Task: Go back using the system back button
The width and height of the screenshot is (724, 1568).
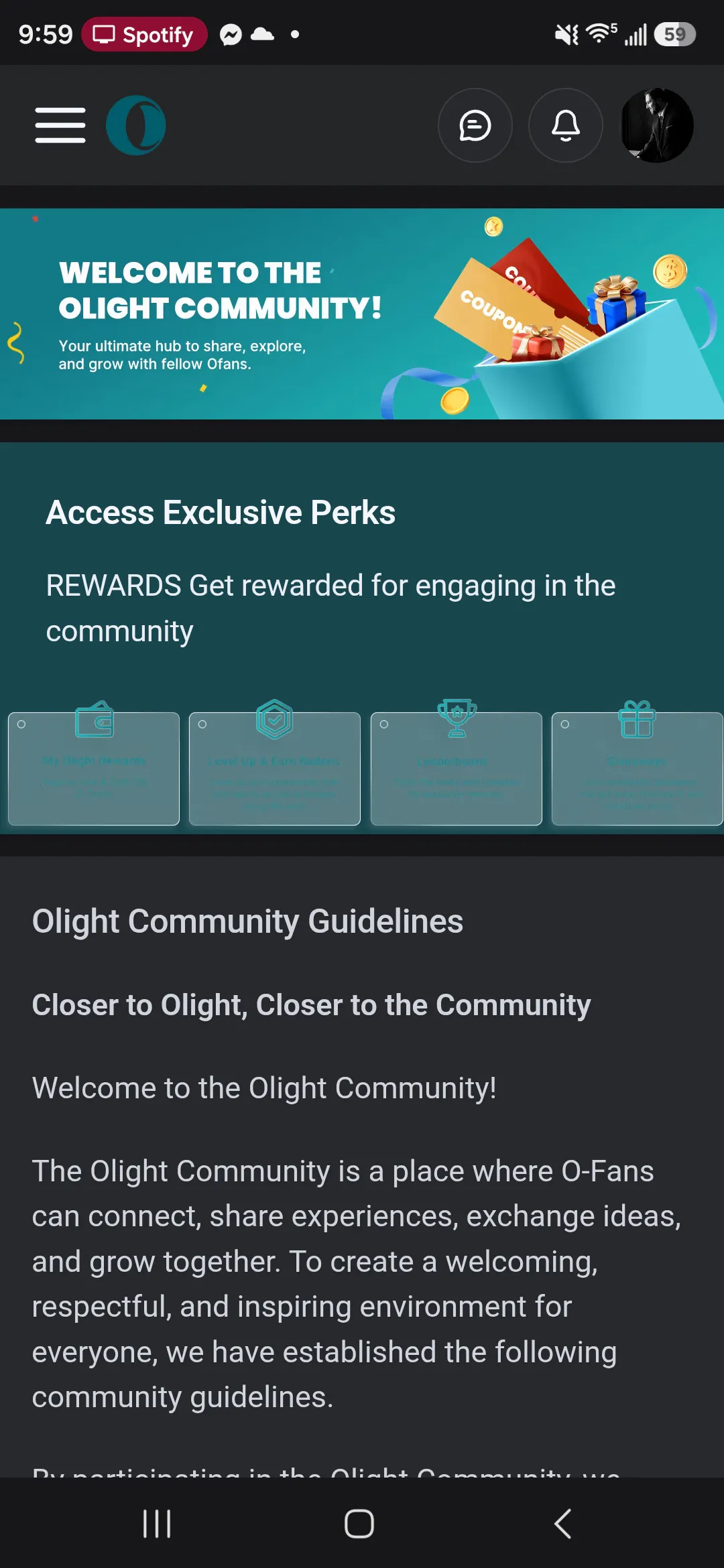Action: (x=563, y=1524)
